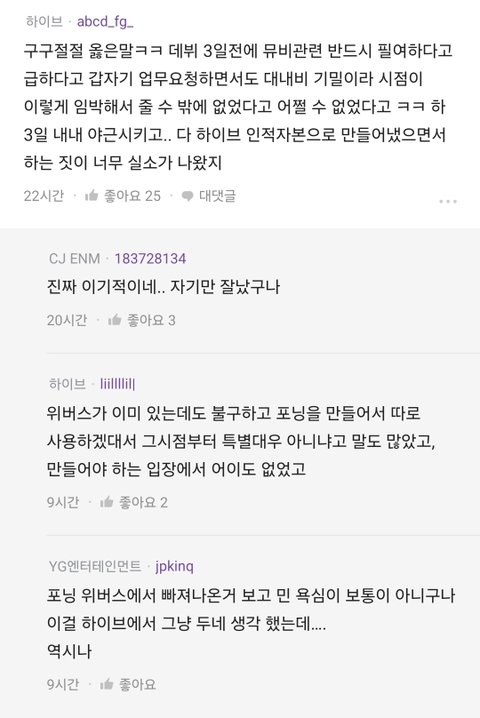
Task: Open the overflow menu on abcd_fg_'s comment
Action: point(447,201)
